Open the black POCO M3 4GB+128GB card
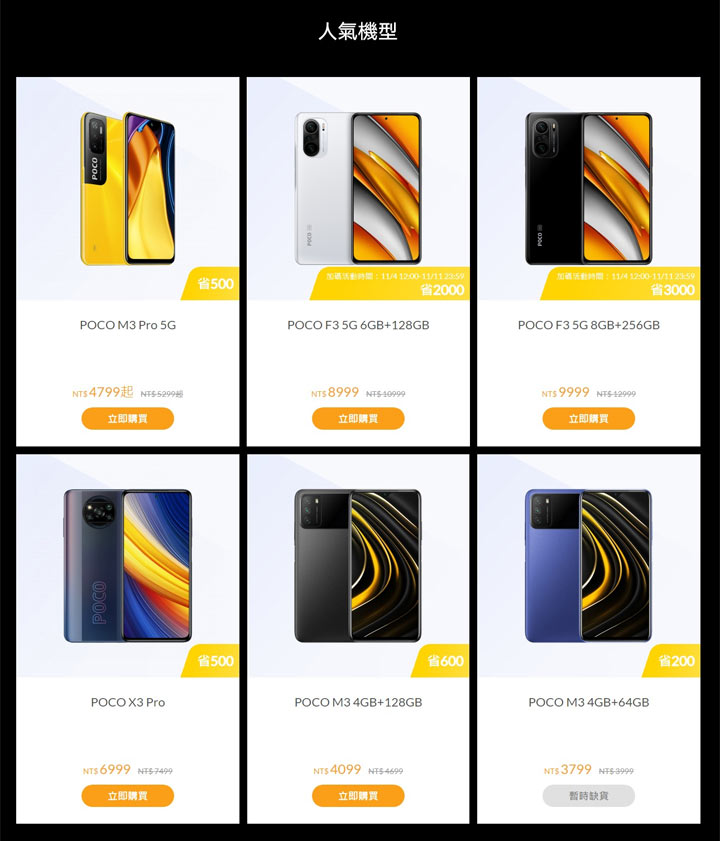The height and width of the screenshot is (841, 720). click(358, 565)
